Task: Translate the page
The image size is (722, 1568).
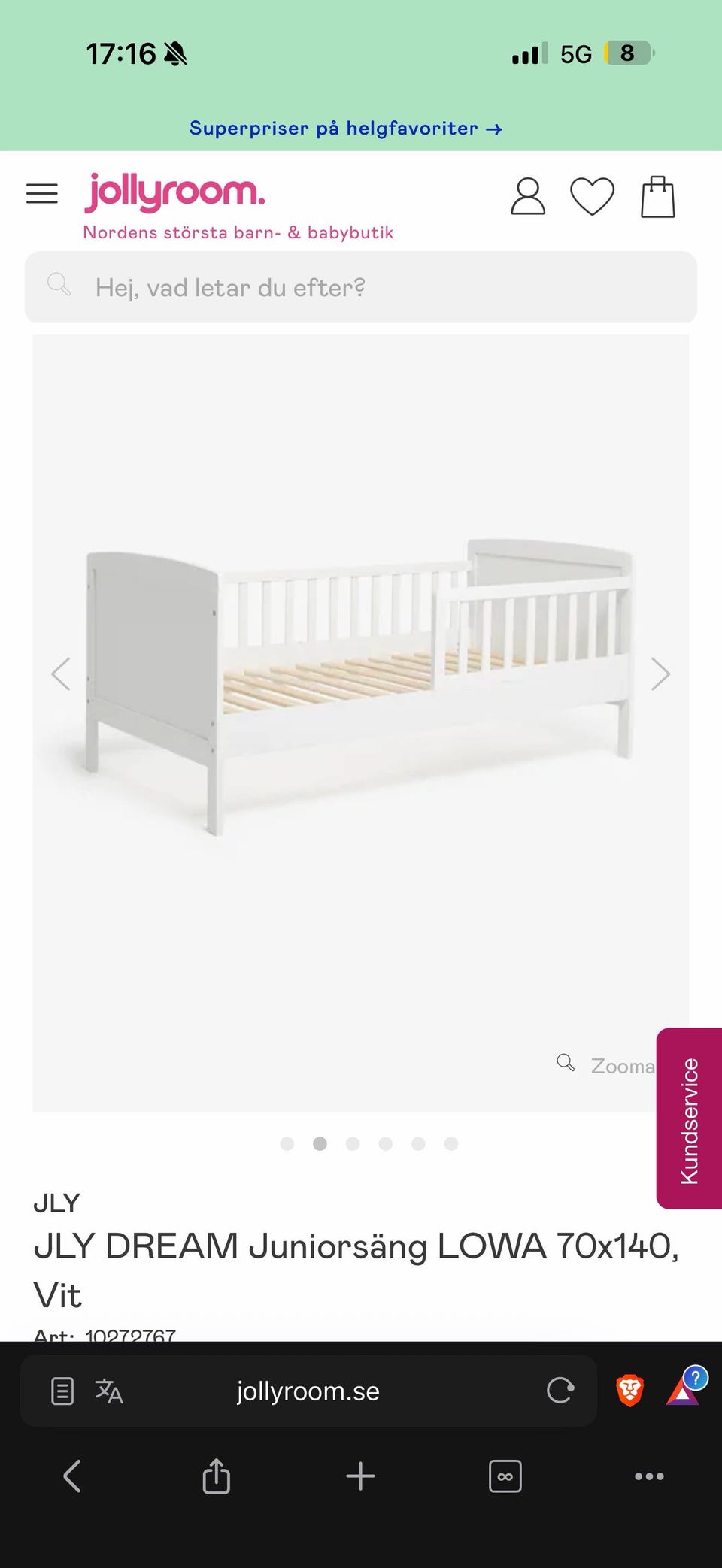Action: (x=109, y=1391)
